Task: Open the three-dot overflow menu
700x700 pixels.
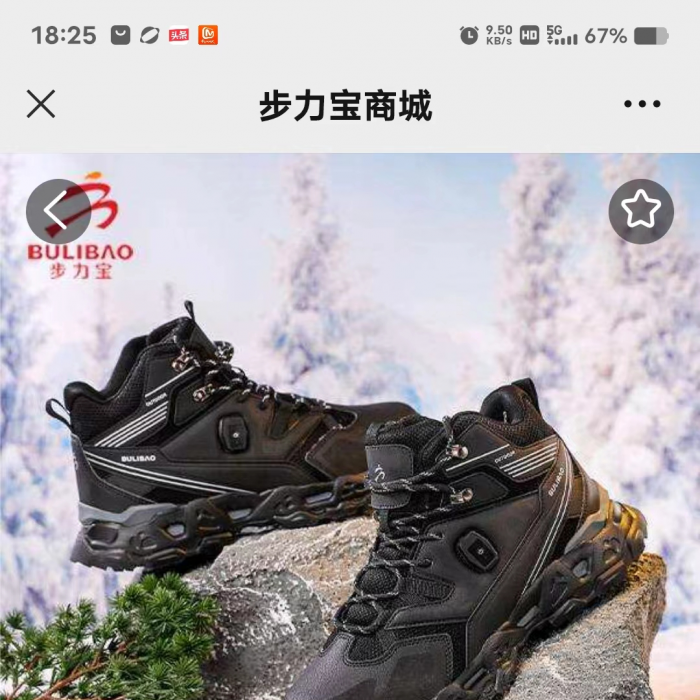Action: pyautogui.click(x=641, y=104)
